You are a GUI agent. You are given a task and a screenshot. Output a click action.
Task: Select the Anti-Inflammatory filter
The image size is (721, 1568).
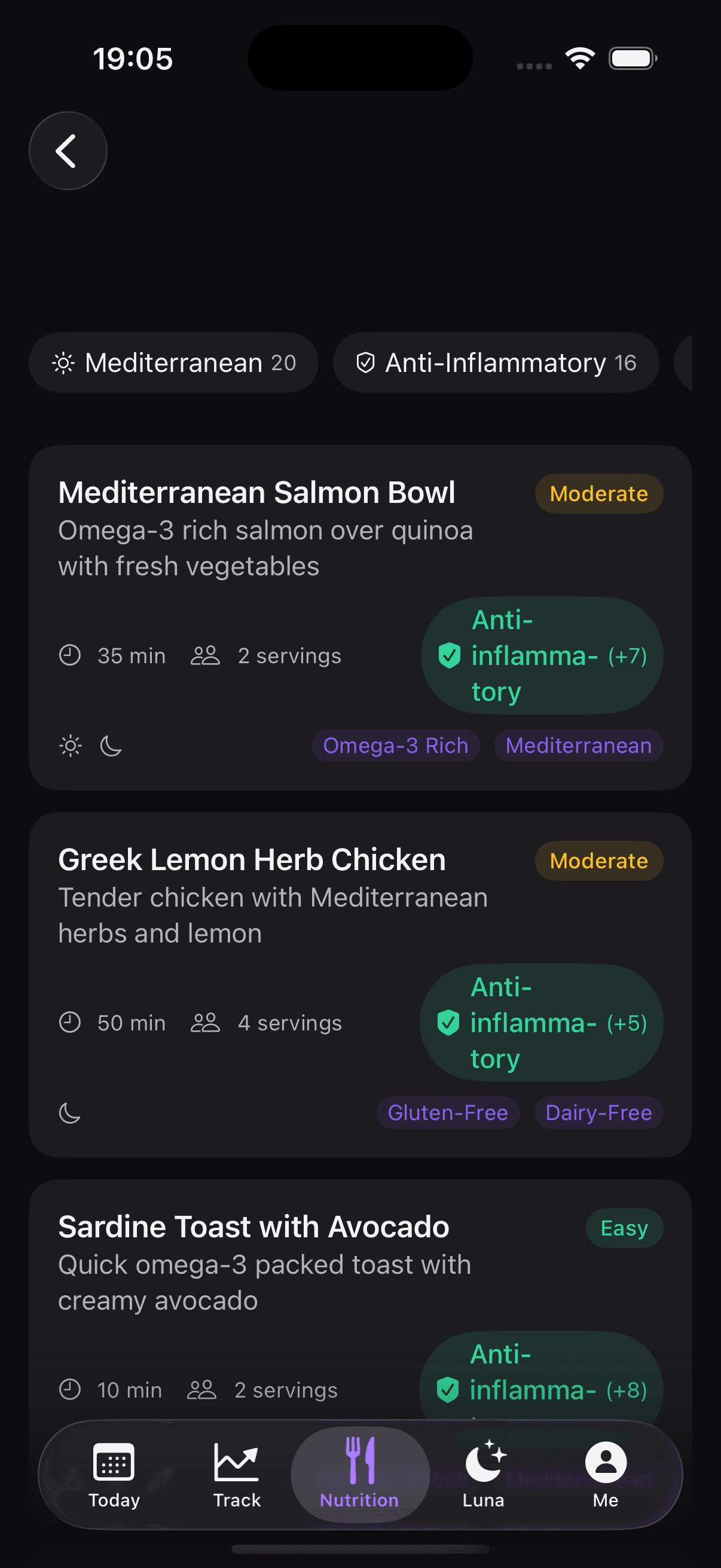click(494, 362)
